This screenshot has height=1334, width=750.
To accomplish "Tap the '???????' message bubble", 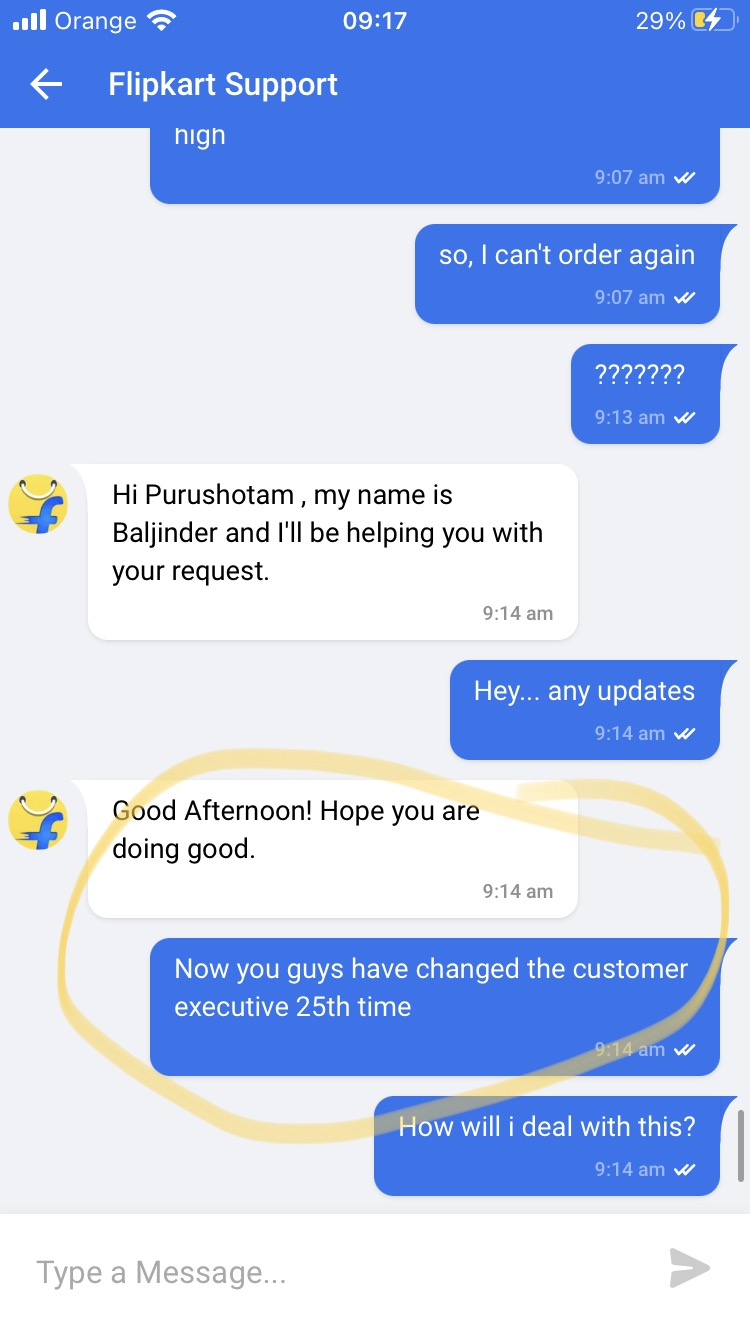I will point(645,375).
